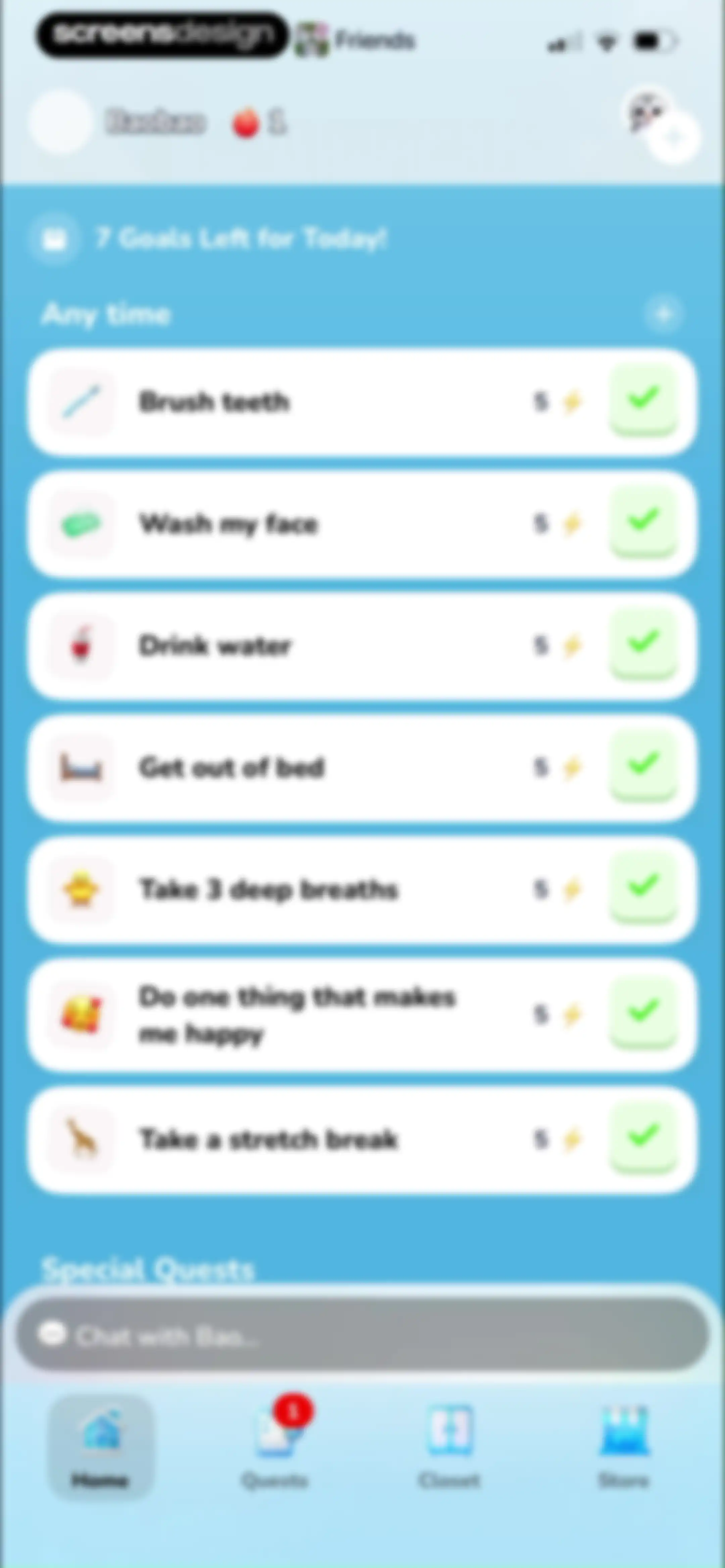Open the Brush teeth goal row
This screenshot has height=1568, width=725.
click(362, 402)
